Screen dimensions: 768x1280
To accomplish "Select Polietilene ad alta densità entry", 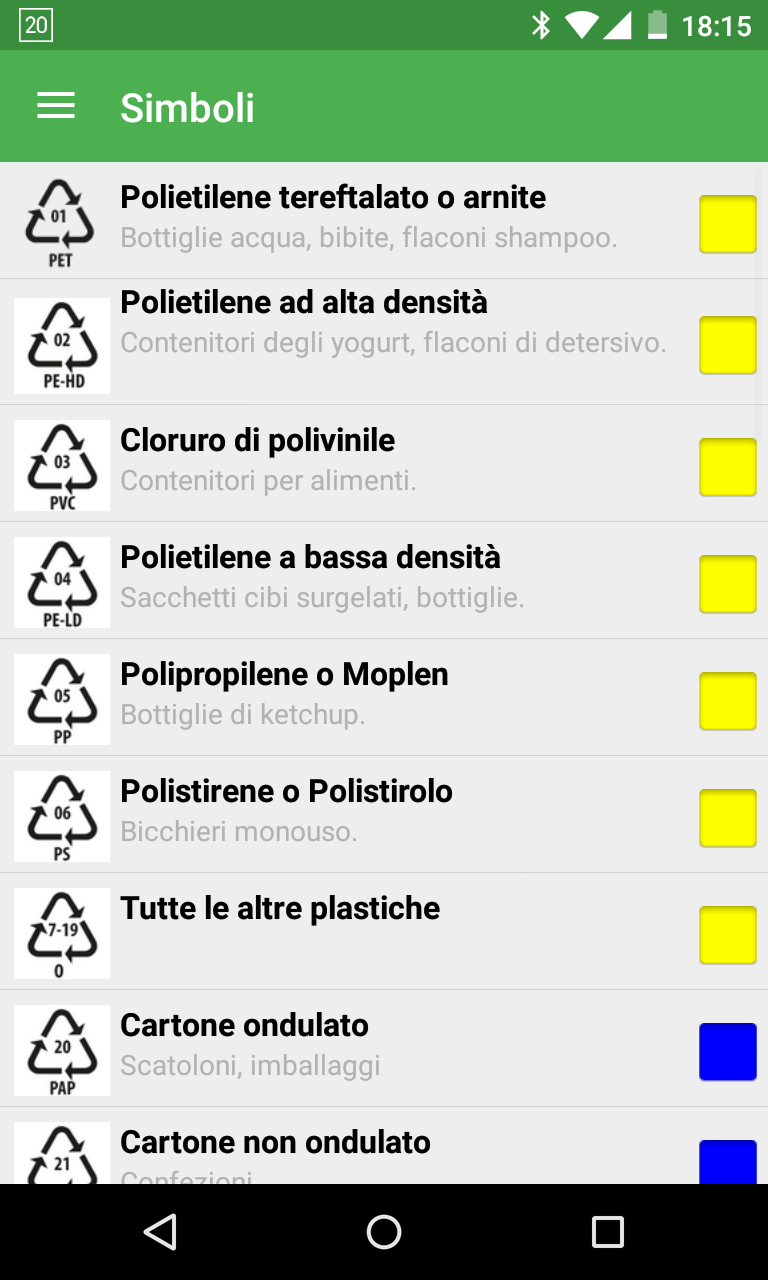I will tap(384, 342).
